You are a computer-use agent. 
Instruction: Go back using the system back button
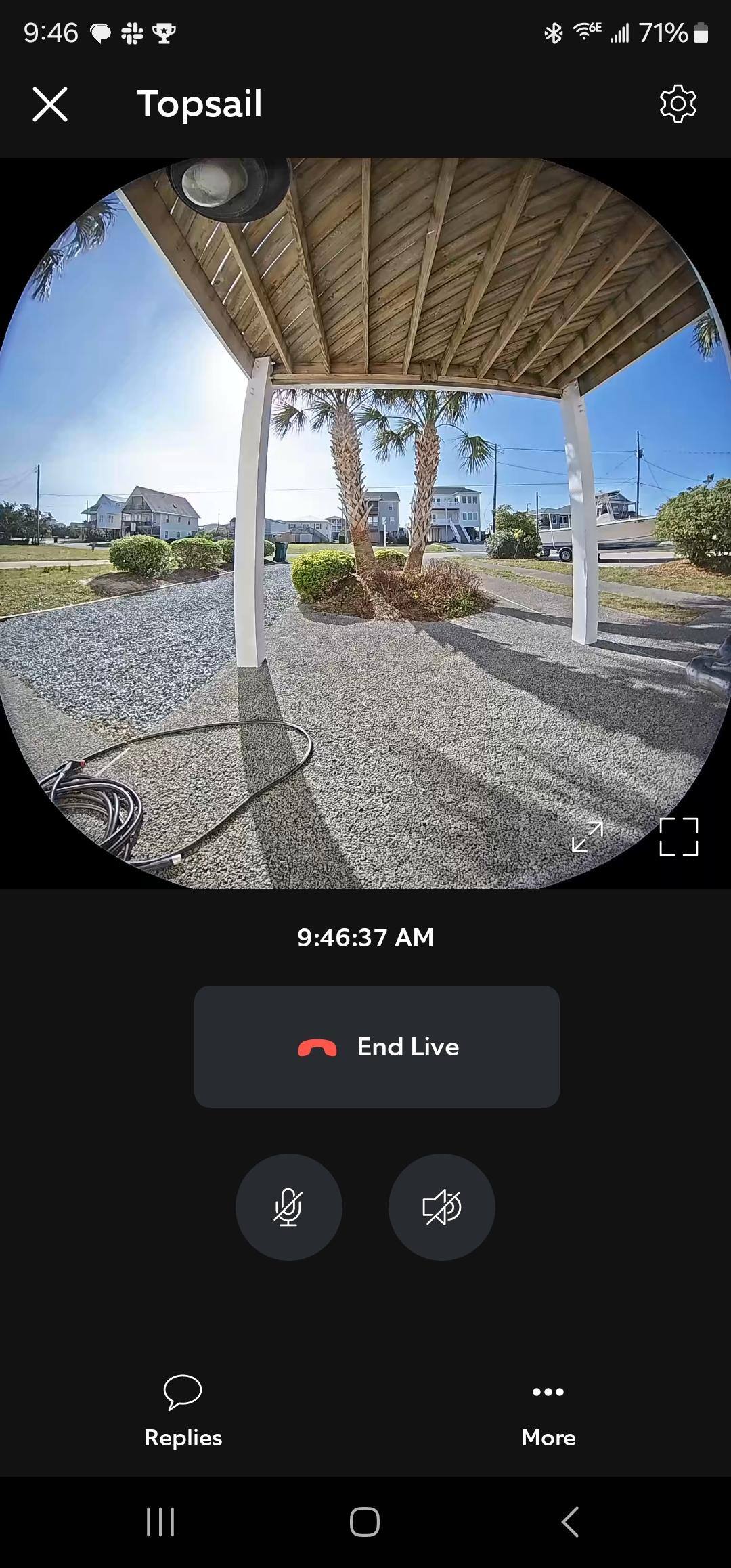570,1522
